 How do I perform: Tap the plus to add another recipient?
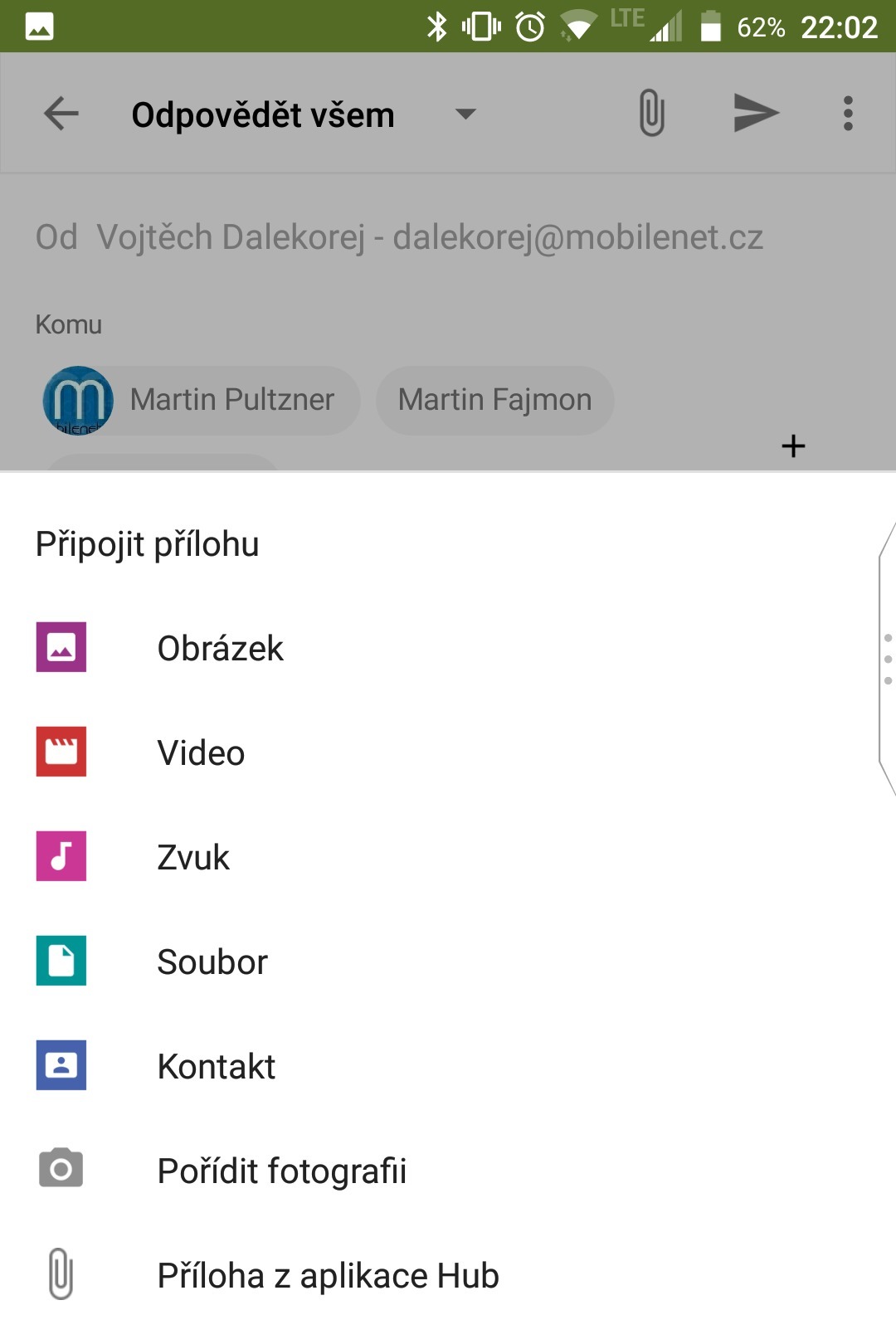point(792,446)
